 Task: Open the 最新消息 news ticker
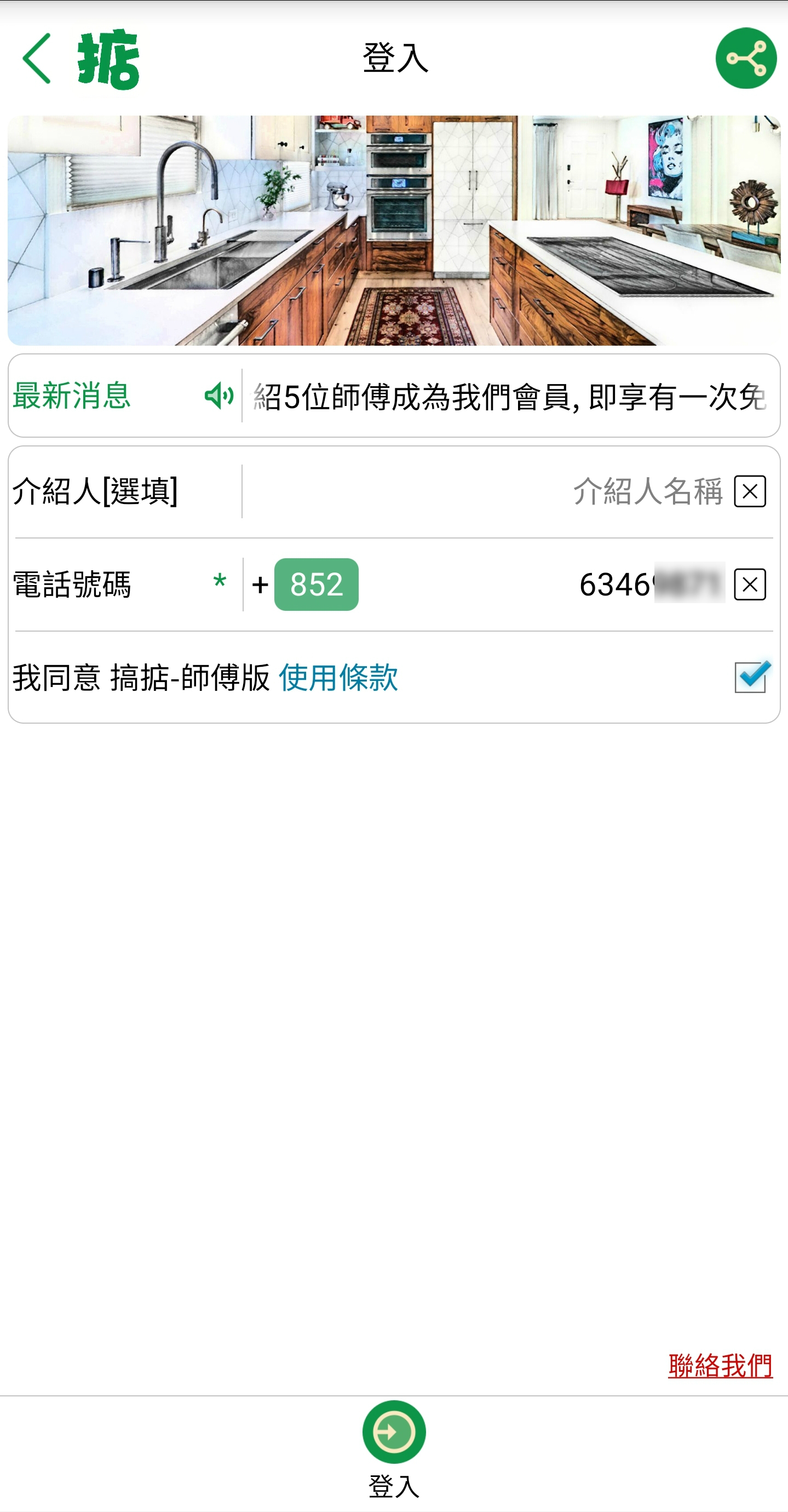[x=509, y=396]
